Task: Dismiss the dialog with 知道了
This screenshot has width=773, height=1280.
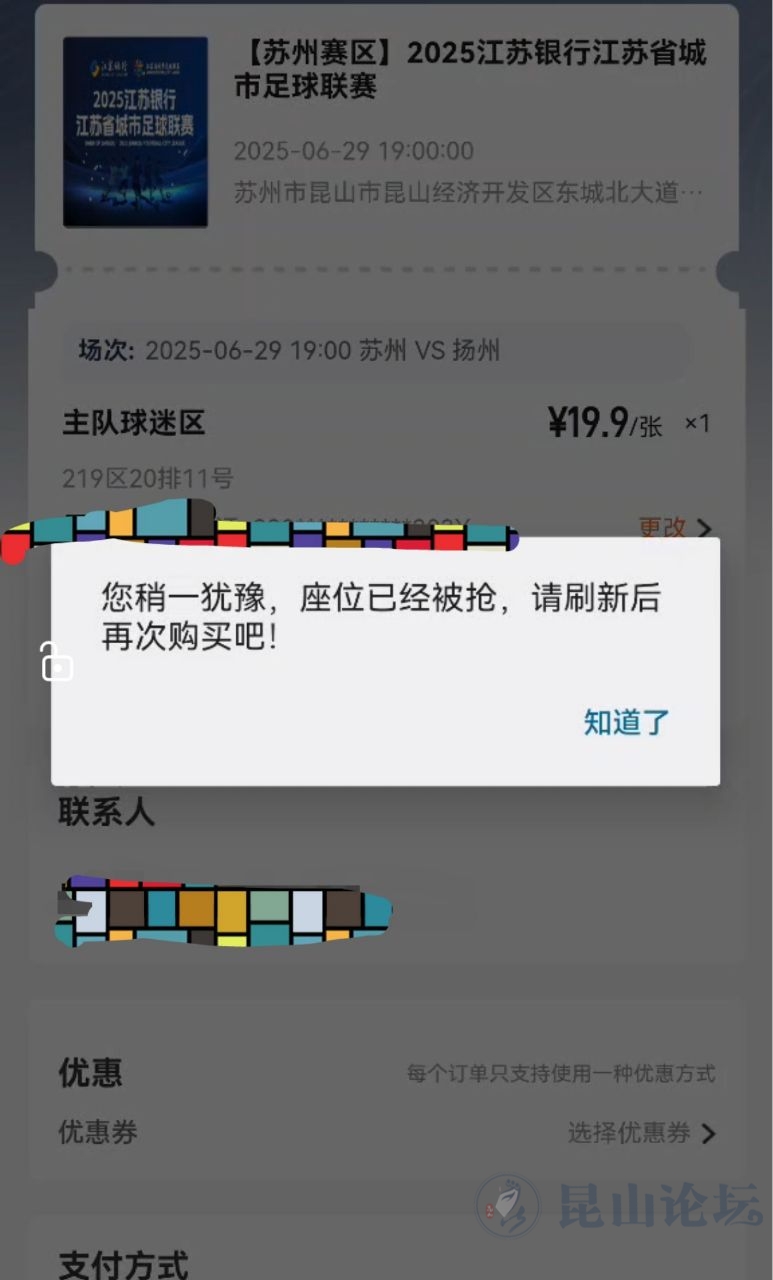Action: point(626,722)
